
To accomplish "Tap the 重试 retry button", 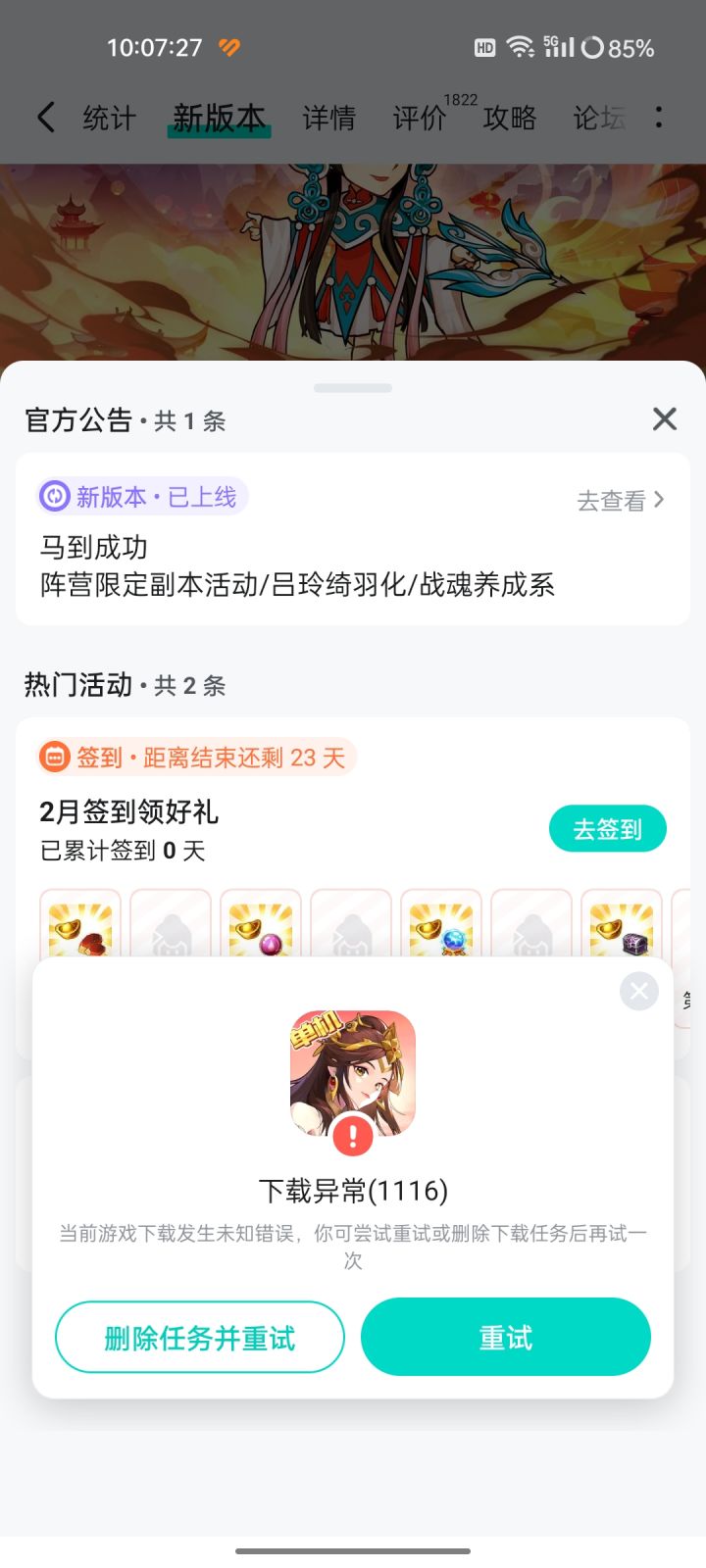I will (506, 1337).
